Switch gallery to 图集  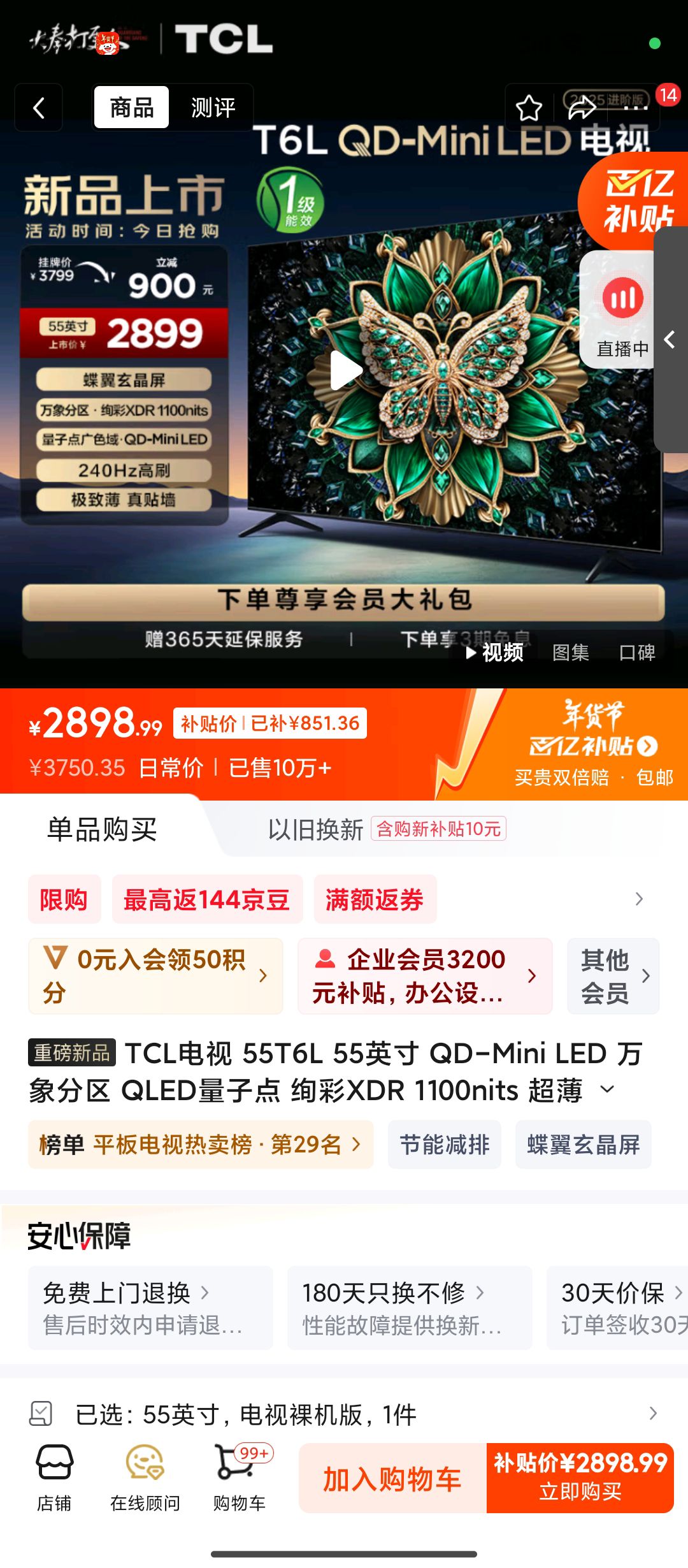click(x=570, y=653)
